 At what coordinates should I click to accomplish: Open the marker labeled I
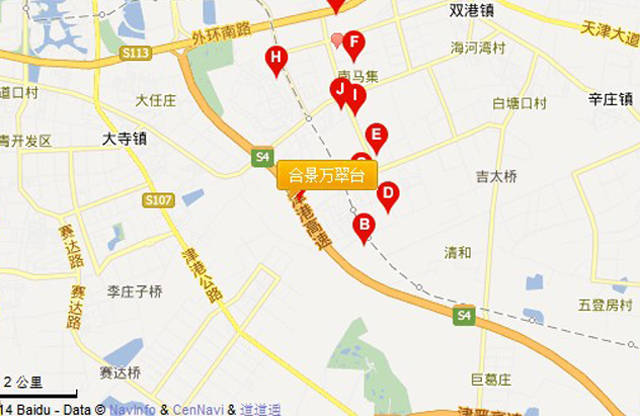pyautogui.click(x=356, y=97)
